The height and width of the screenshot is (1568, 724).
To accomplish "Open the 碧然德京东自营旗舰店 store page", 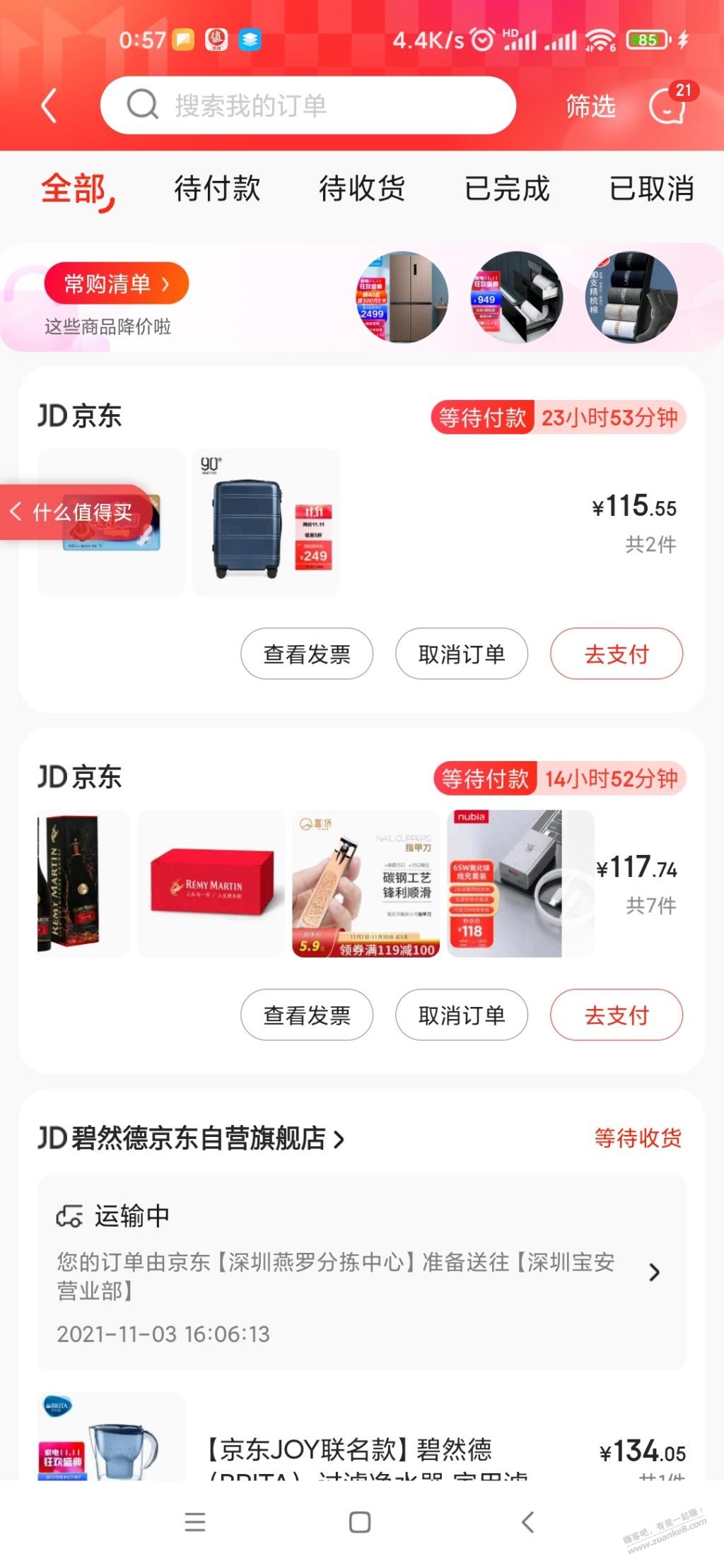I will click(191, 1138).
